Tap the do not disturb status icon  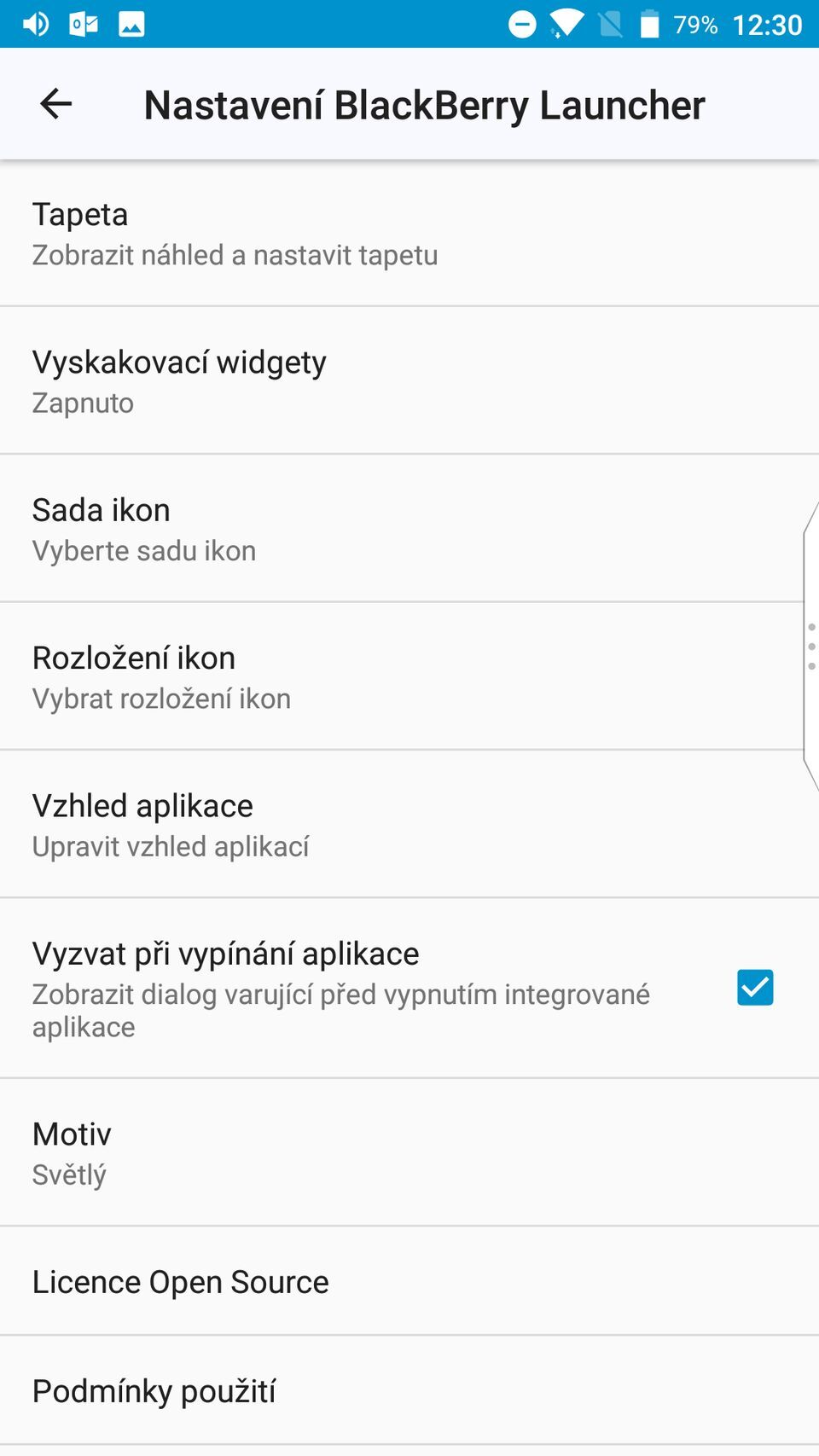pyautogui.click(x=521, y=23)
